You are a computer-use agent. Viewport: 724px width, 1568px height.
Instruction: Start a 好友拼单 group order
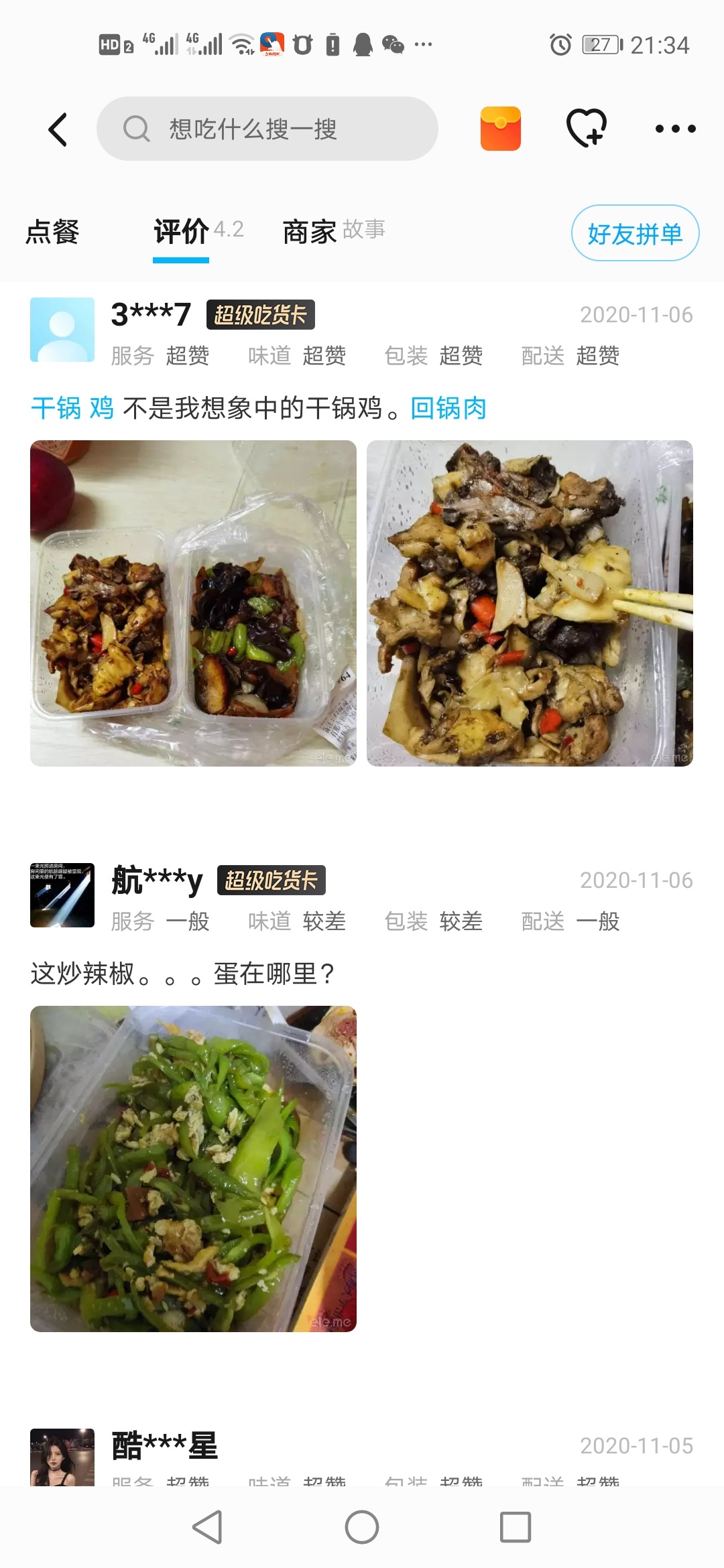635,233
